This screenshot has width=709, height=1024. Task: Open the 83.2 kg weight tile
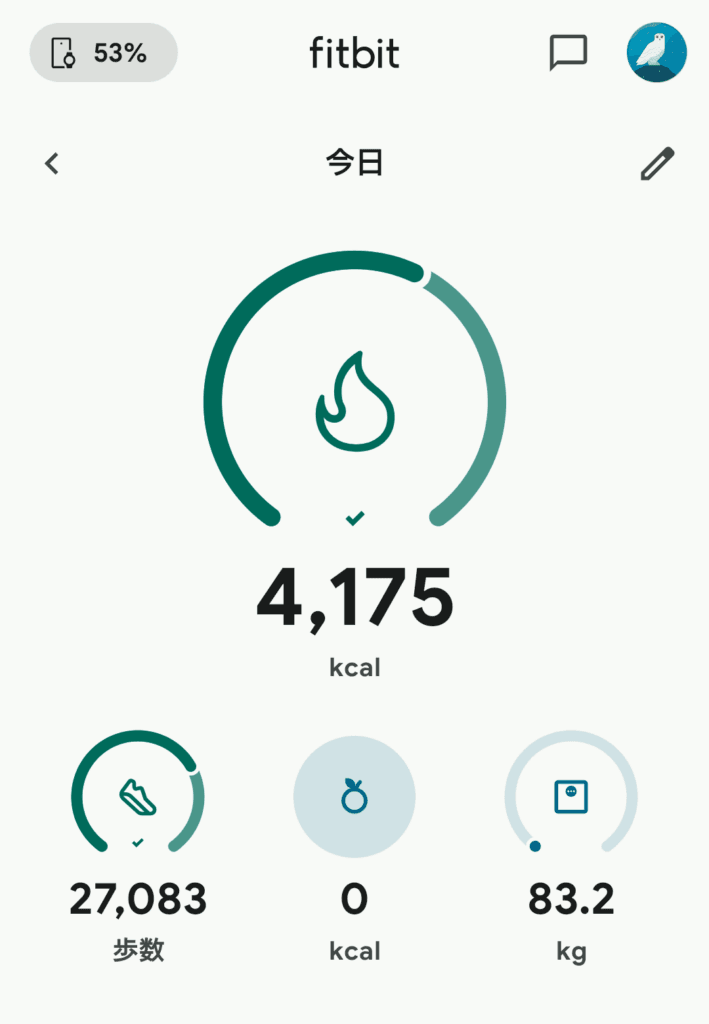click(571, 797)
